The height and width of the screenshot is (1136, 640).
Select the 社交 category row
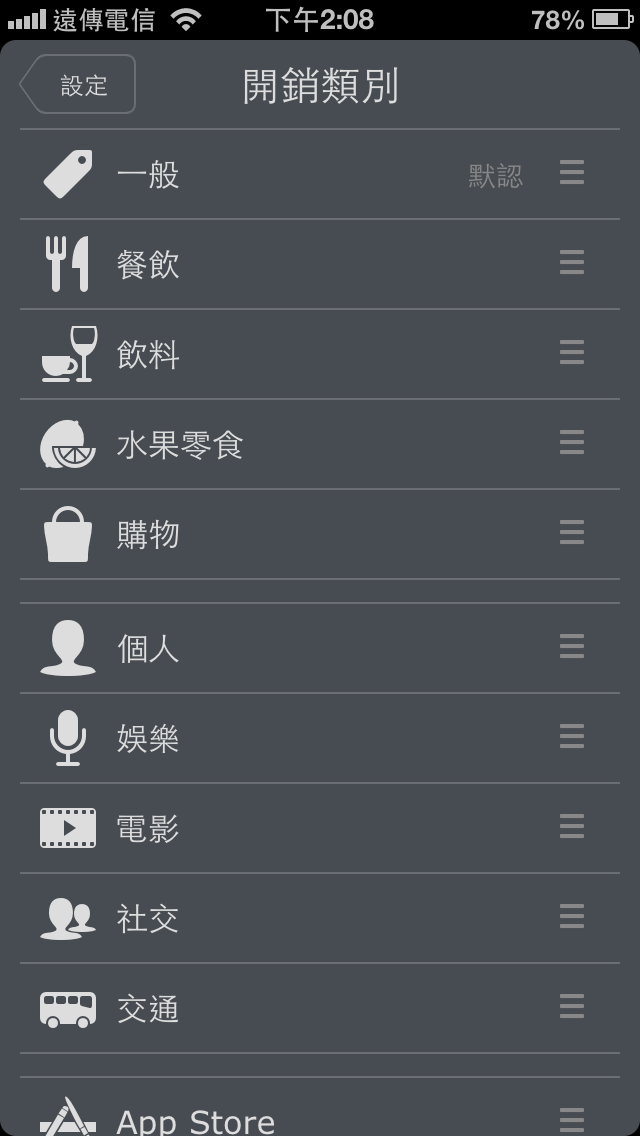(320, 918)
